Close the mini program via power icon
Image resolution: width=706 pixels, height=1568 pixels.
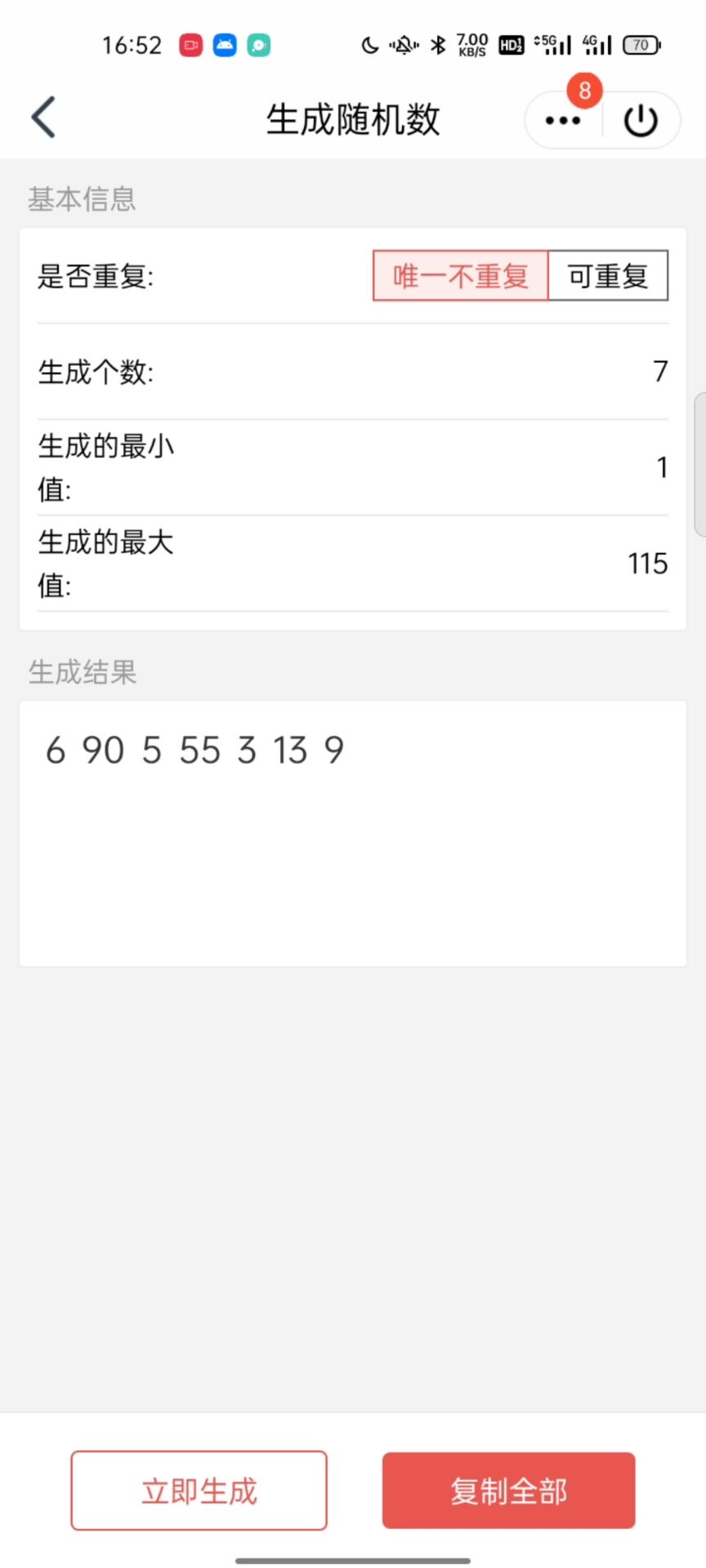[641, 121]
